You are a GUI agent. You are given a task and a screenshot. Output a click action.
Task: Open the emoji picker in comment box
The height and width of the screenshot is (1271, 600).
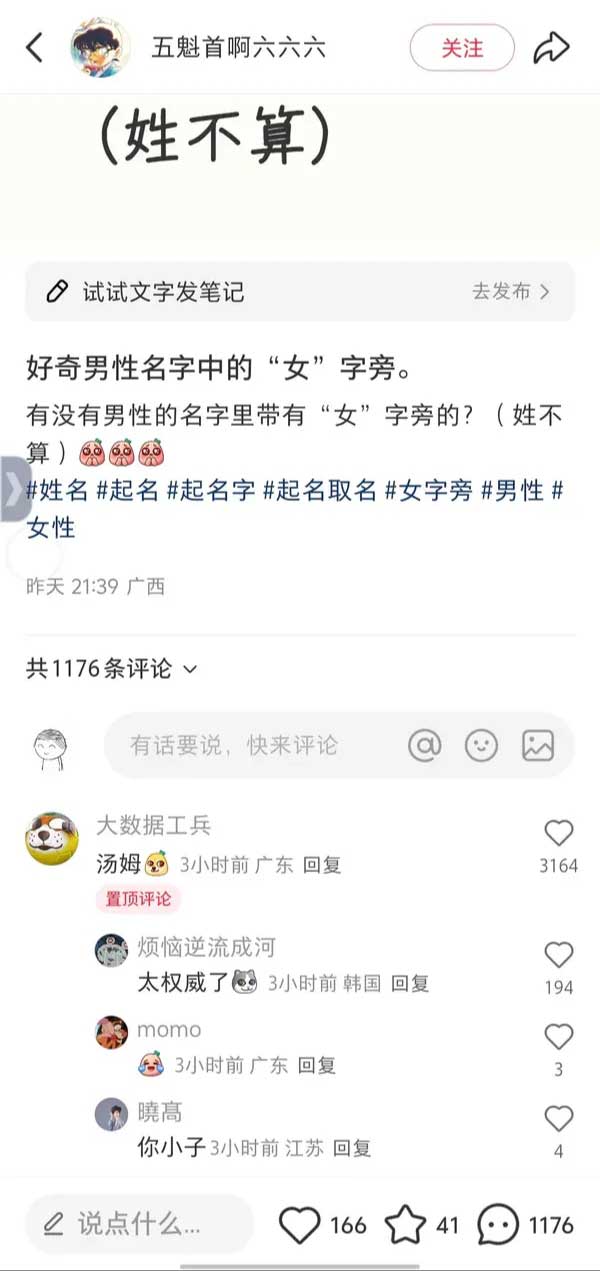click(x=481, y=745)
